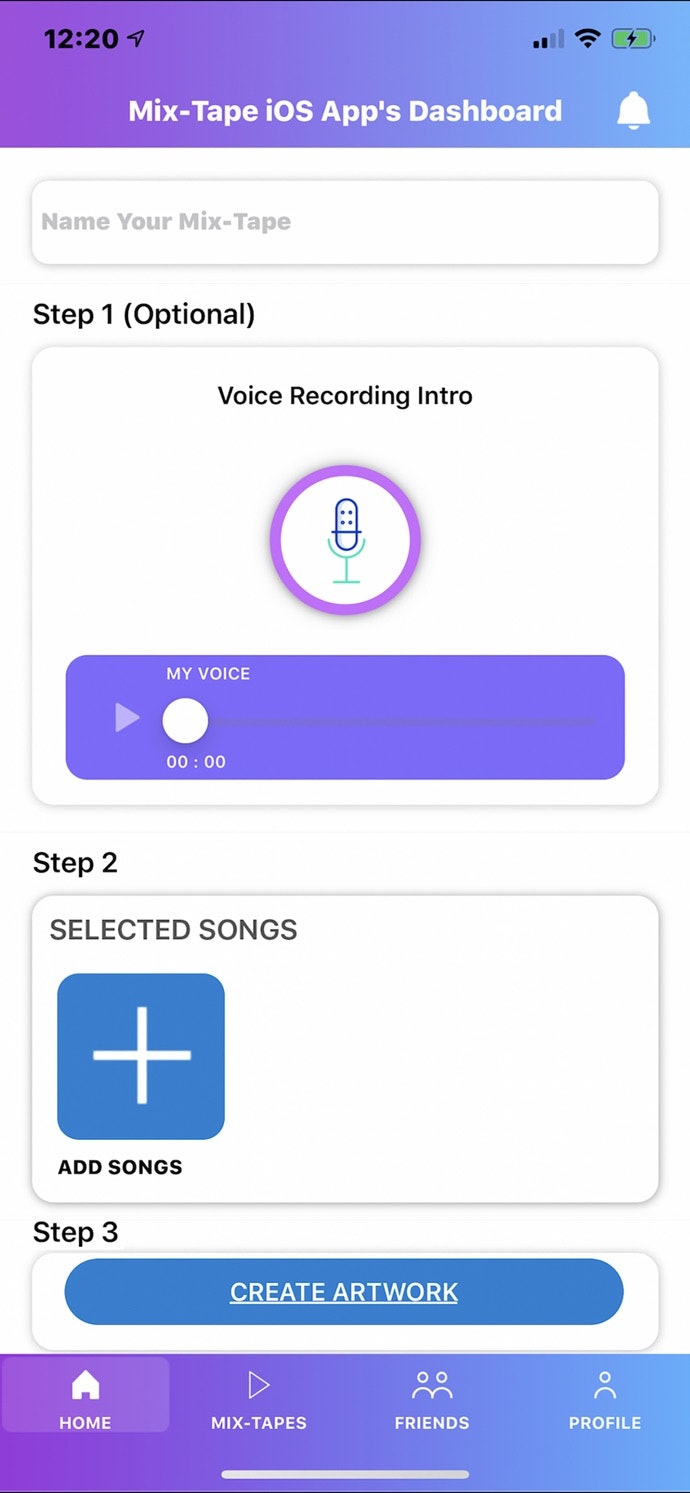Start voice recording with the microphone
The width and height of the screenshot is (690, 1493).
[345, 540]
